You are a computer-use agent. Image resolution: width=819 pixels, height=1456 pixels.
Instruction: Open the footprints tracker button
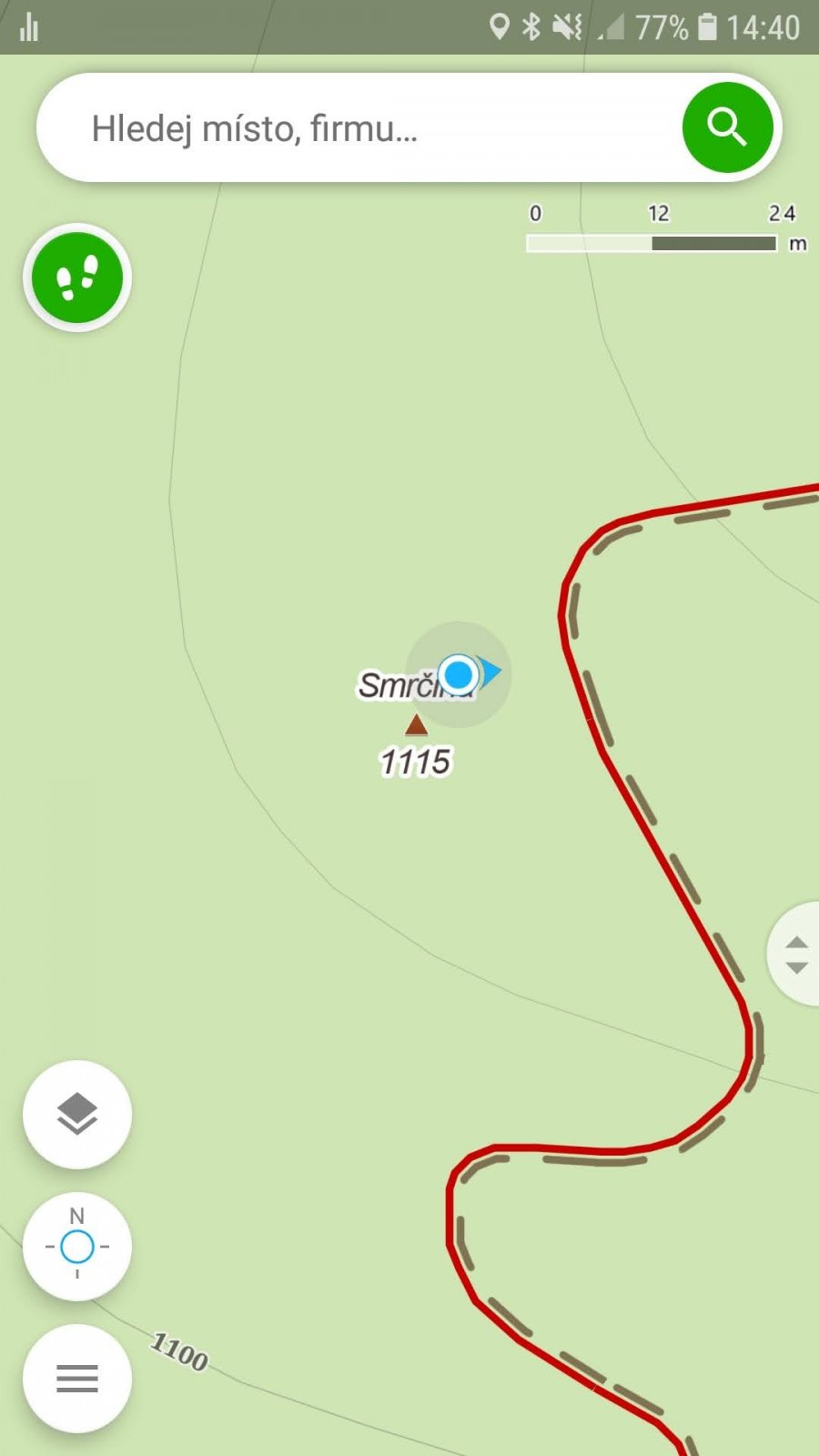[77, 278]
